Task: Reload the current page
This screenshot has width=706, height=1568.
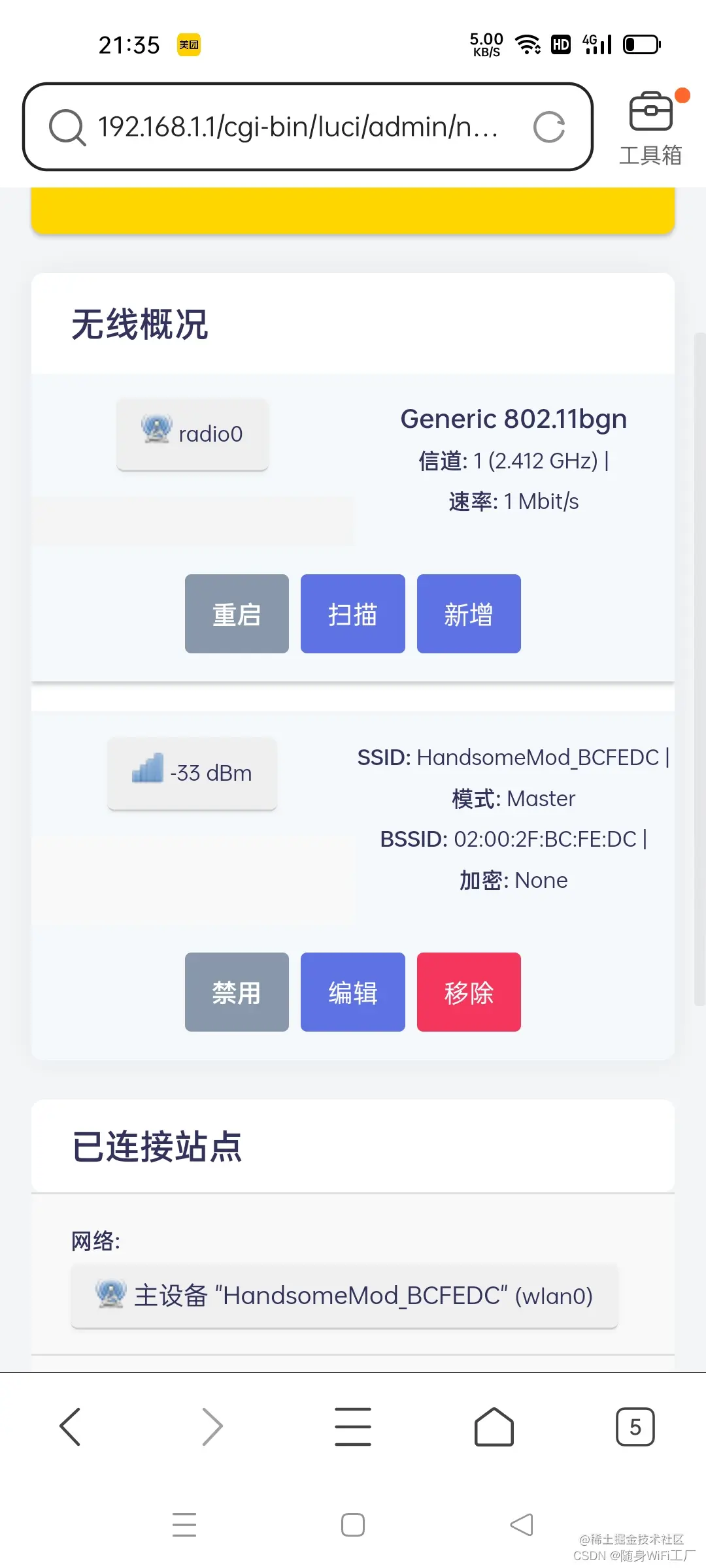Action: (548, 127)
